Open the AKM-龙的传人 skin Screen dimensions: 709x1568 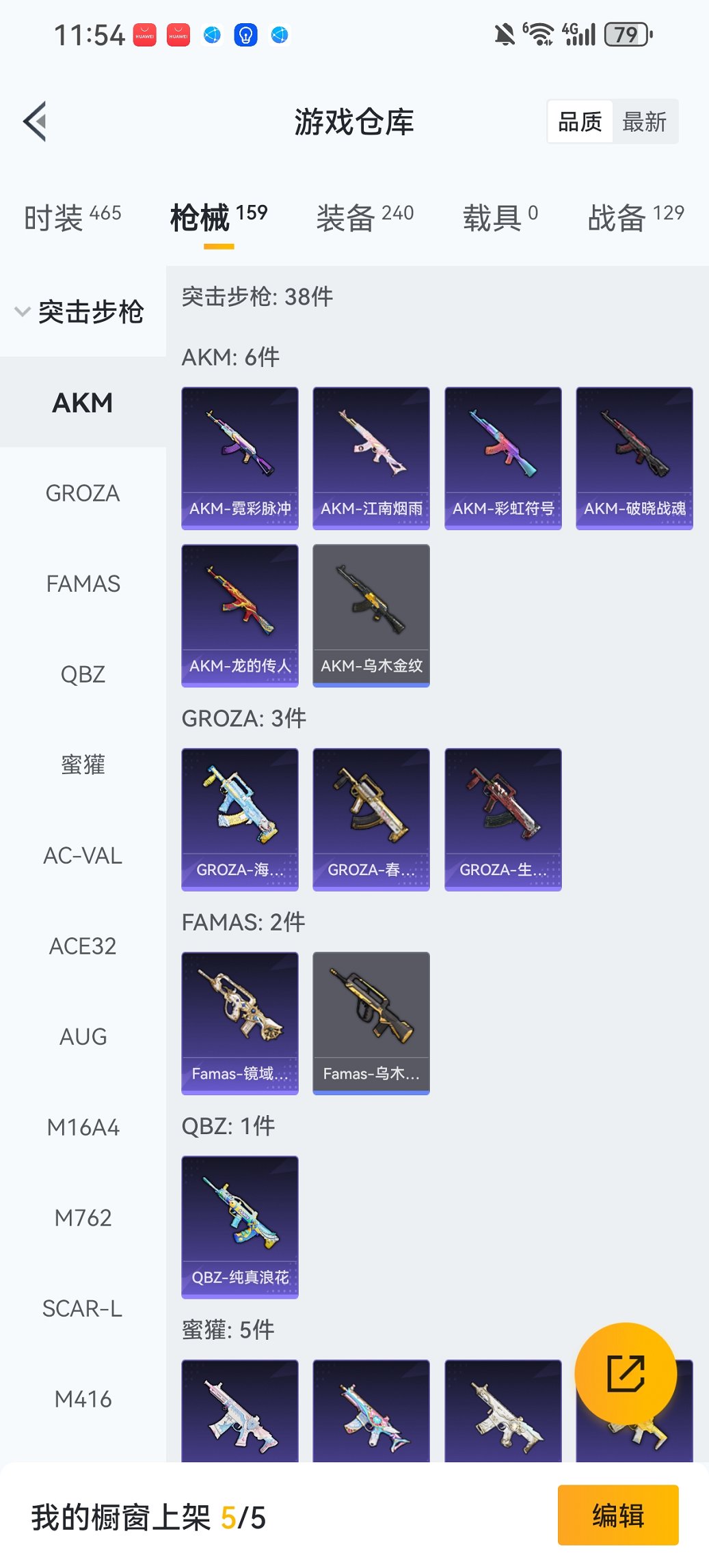click(x=240, y=615)
